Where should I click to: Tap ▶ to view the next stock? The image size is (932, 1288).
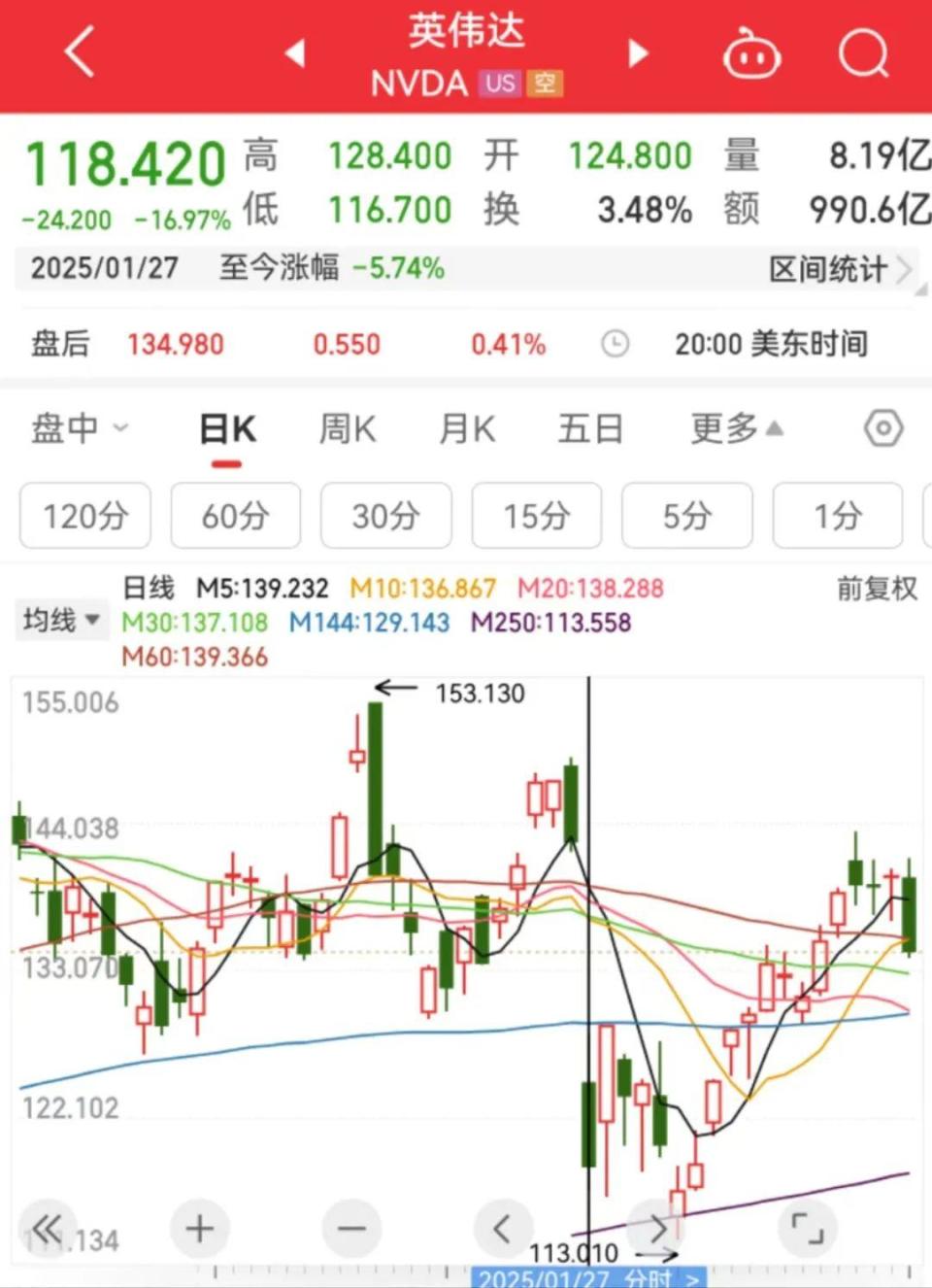click(x=638, y=53)
